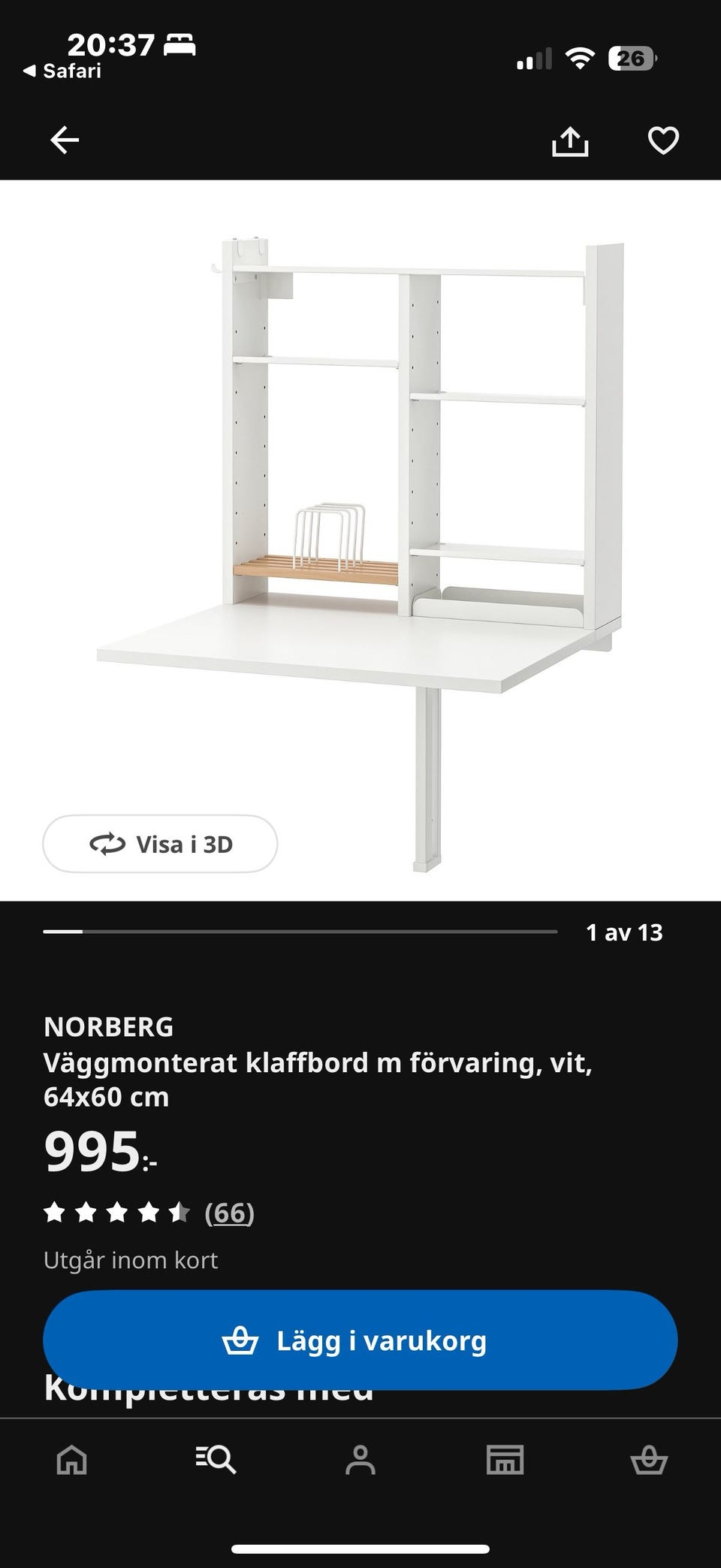Toggle the 3D rotation view icon

point(109,843)
